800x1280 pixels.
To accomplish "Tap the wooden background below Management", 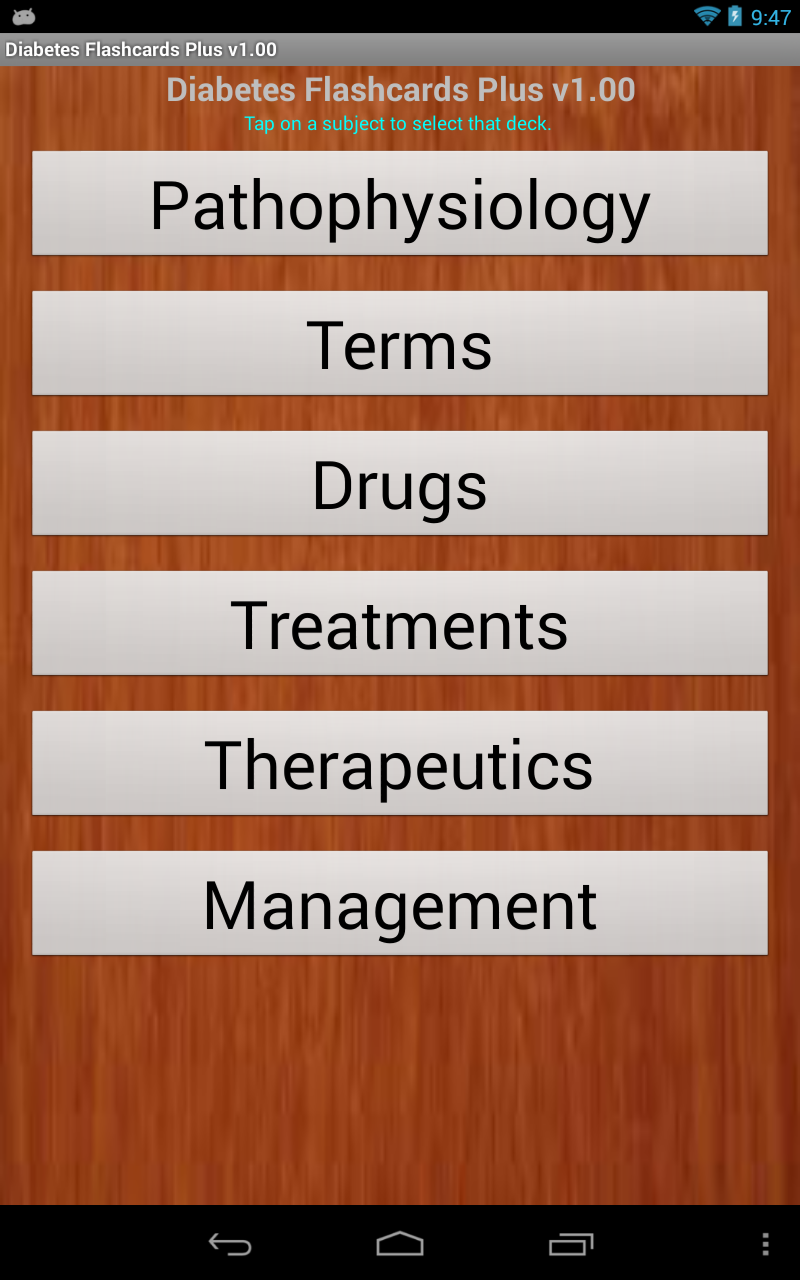I will (400, 1080).
